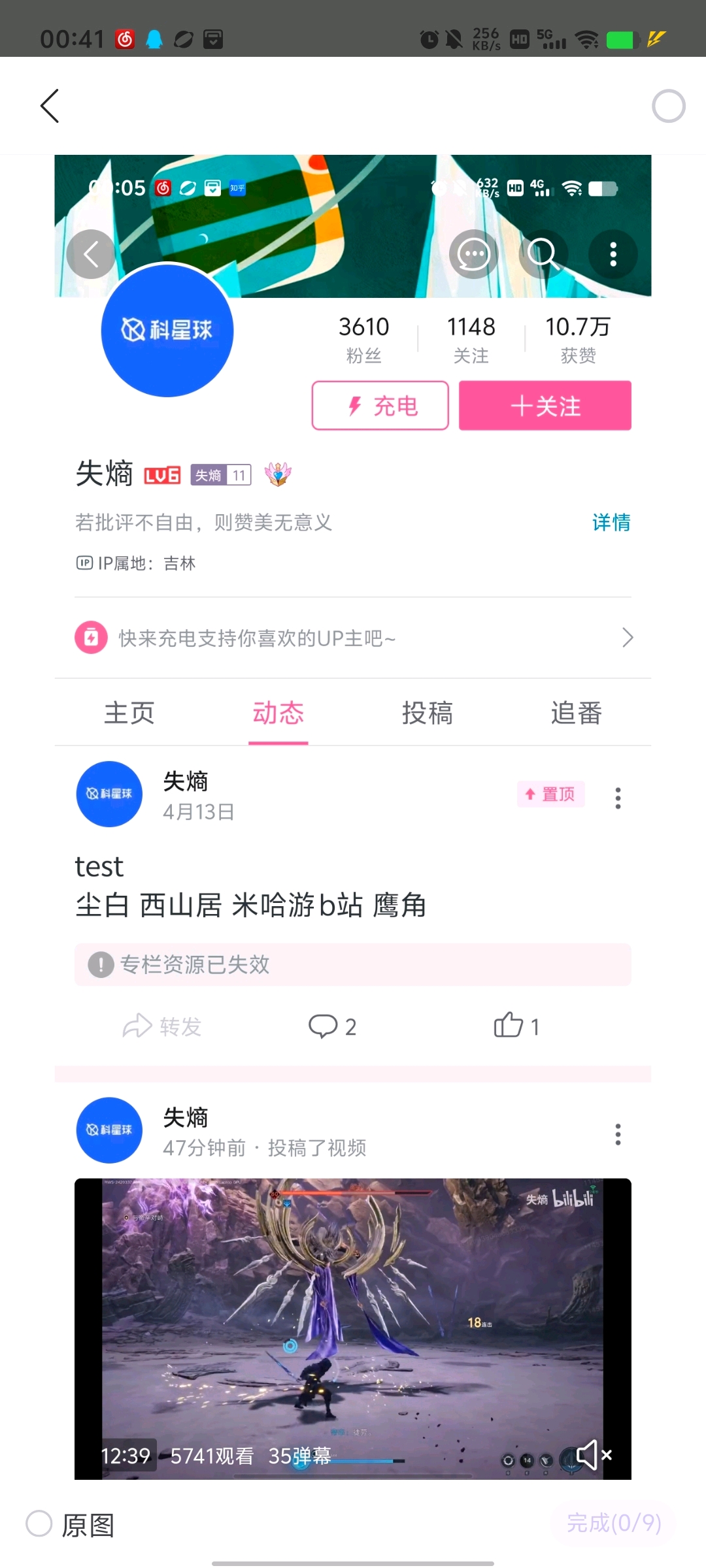Tap the 完成(0/9) button
This screenshot has height=1568, width=706.
coord(613,1523)
